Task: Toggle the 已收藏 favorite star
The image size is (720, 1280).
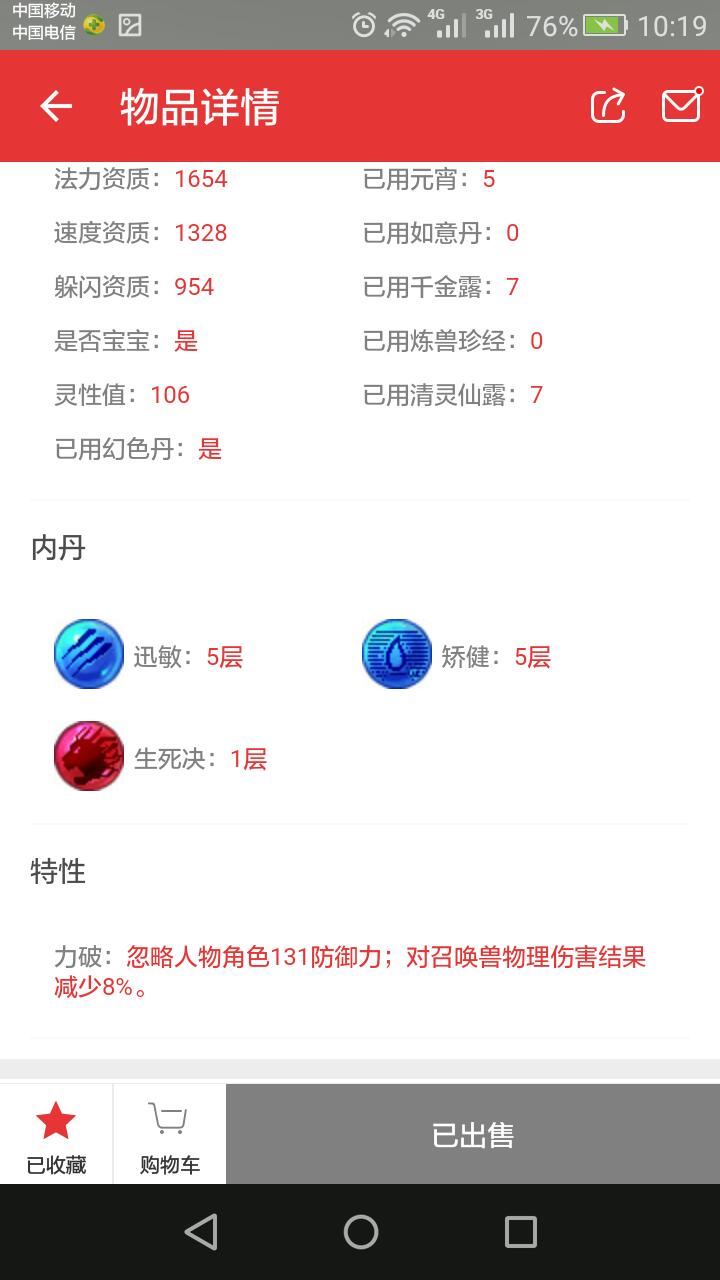Action: (56, 1134)
